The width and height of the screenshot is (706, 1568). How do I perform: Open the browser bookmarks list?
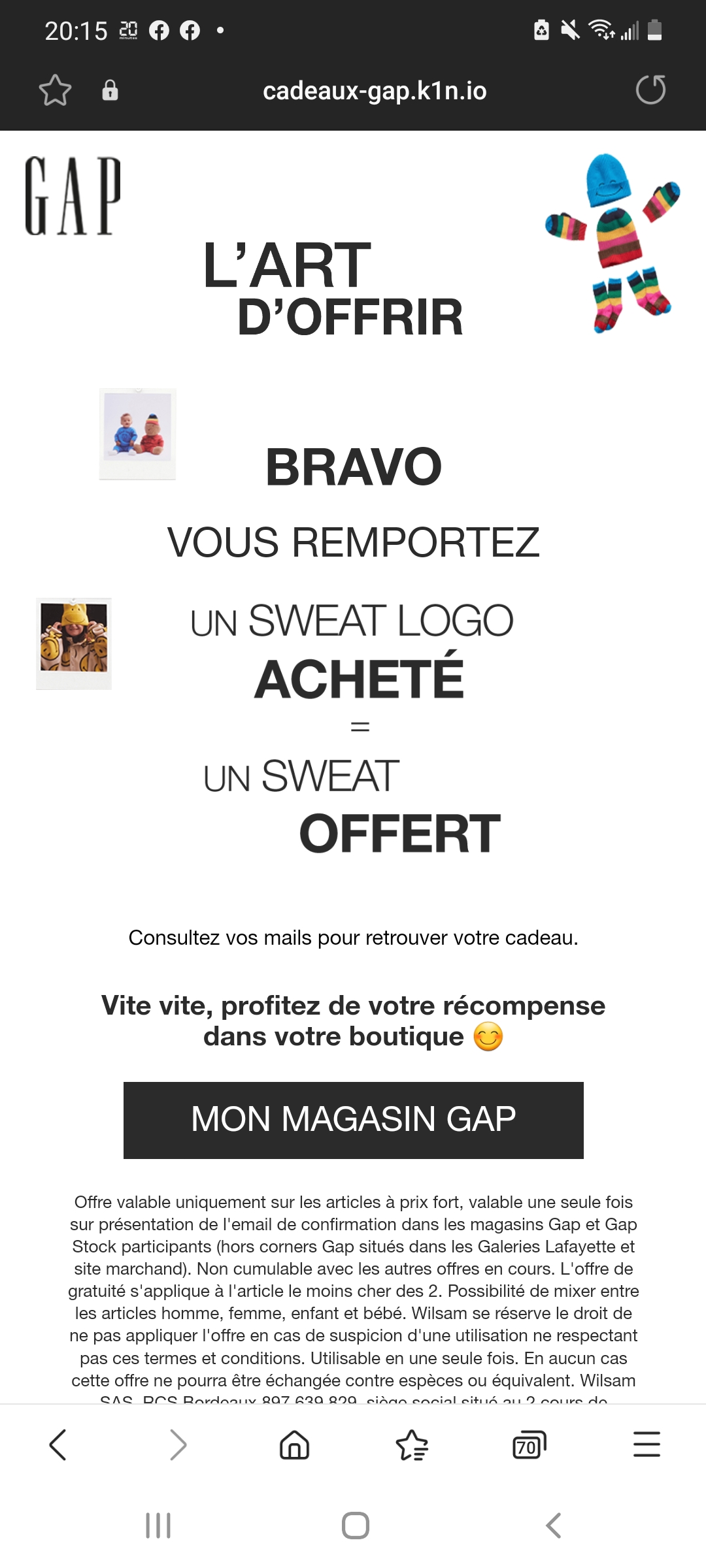[412, 1445]
